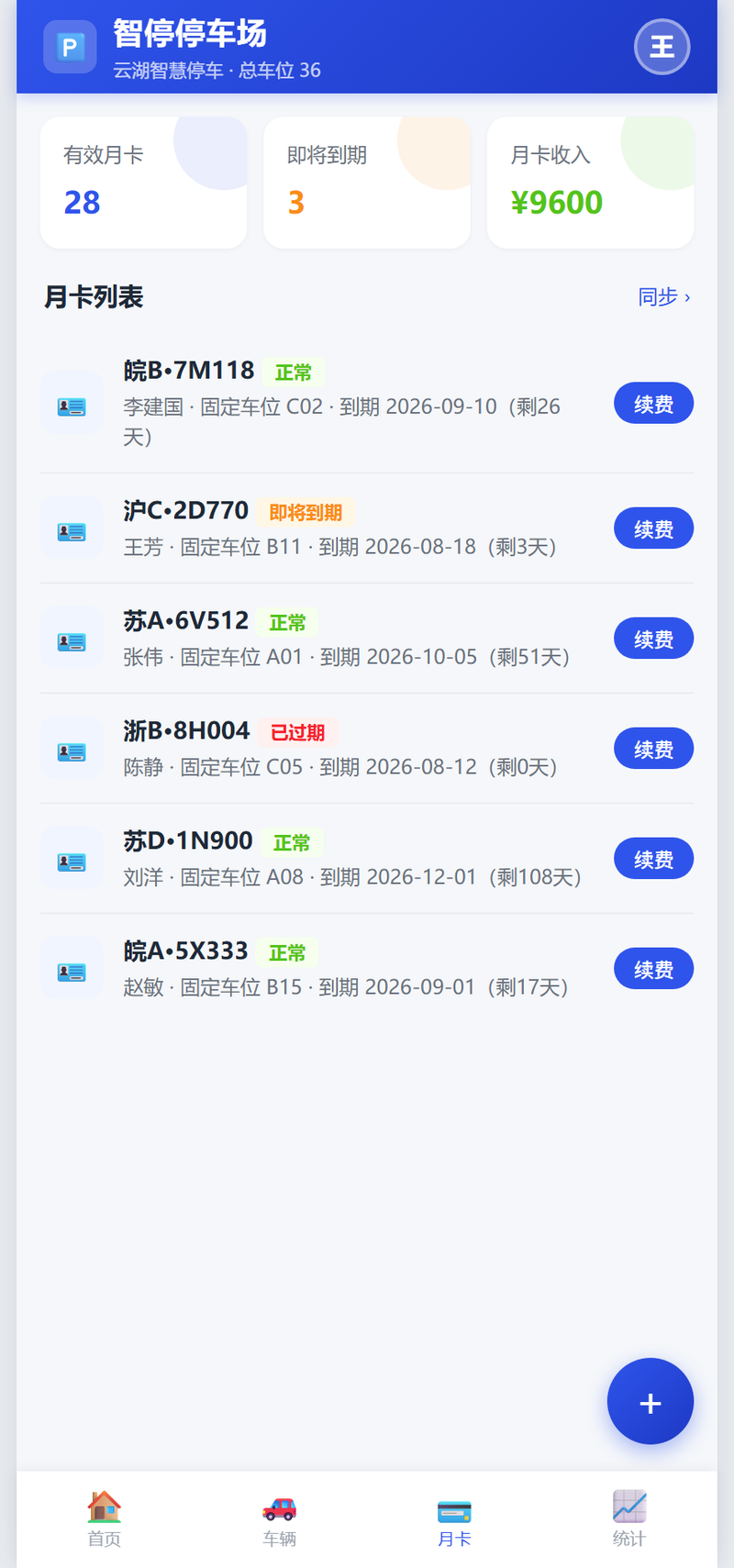Renew the card for 苏D·1N900

point(653,859)
